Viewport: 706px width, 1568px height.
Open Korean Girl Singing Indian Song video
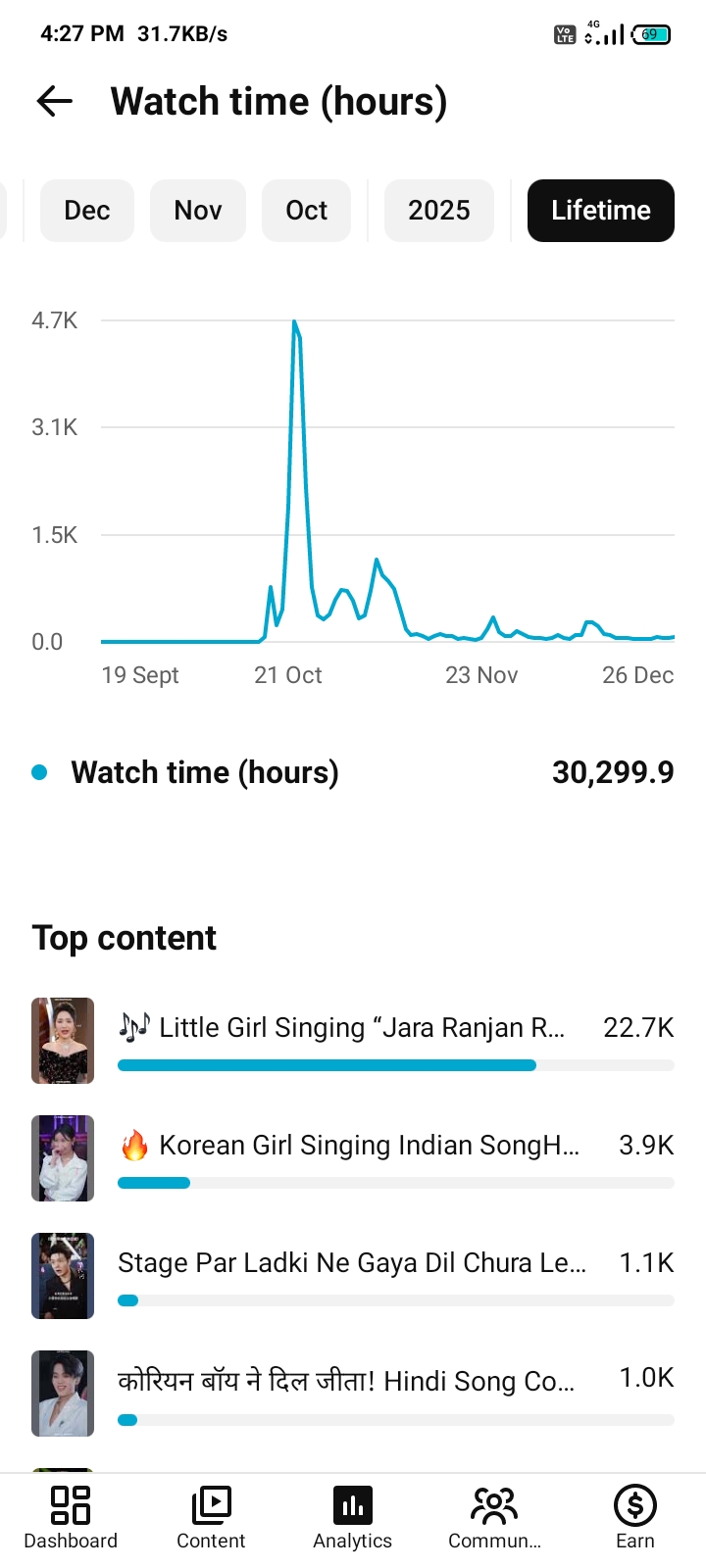353,1157
